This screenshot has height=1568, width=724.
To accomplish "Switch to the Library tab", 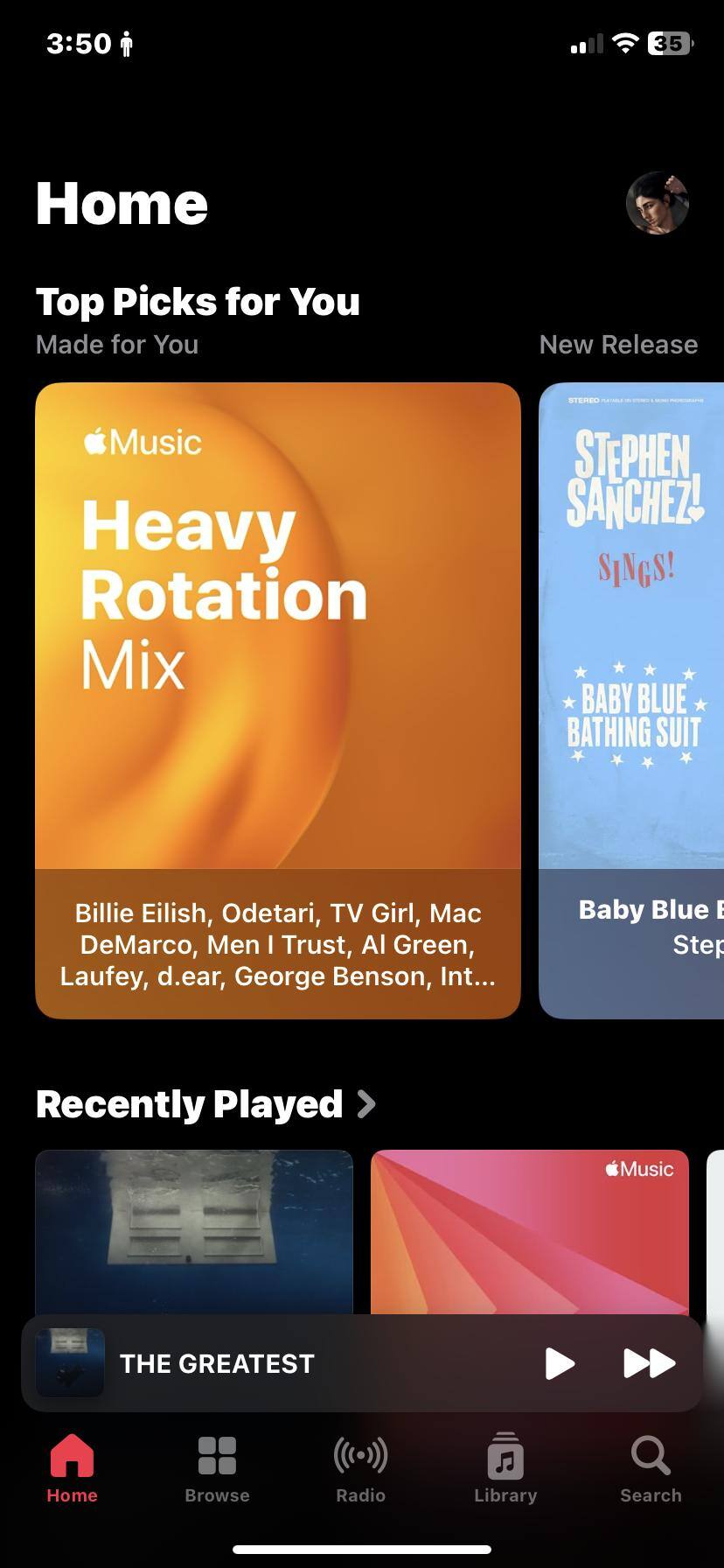I will [x=505, y=1470].
